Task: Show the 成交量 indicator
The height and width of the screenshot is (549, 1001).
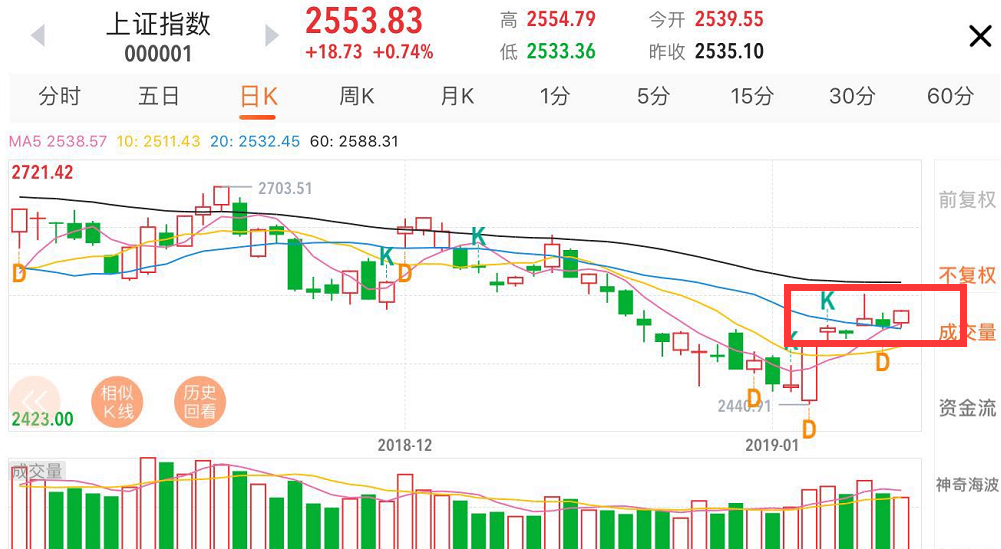Action: click(967, 333)
